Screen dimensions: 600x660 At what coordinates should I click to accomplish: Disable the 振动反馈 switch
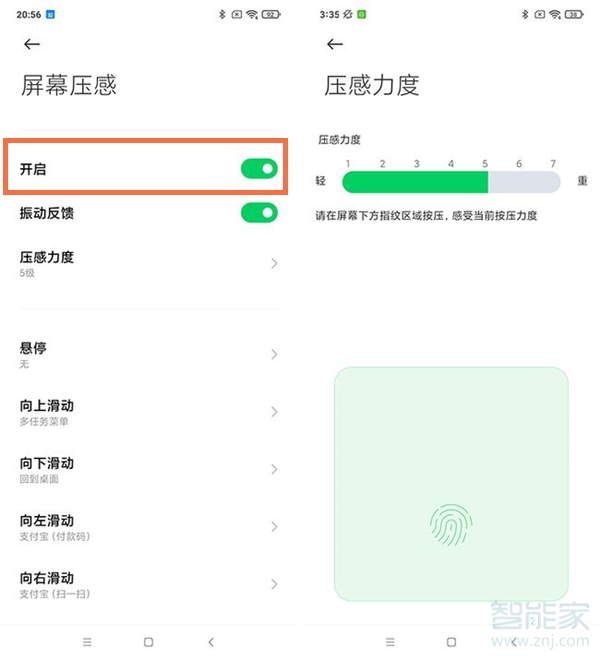259,212
